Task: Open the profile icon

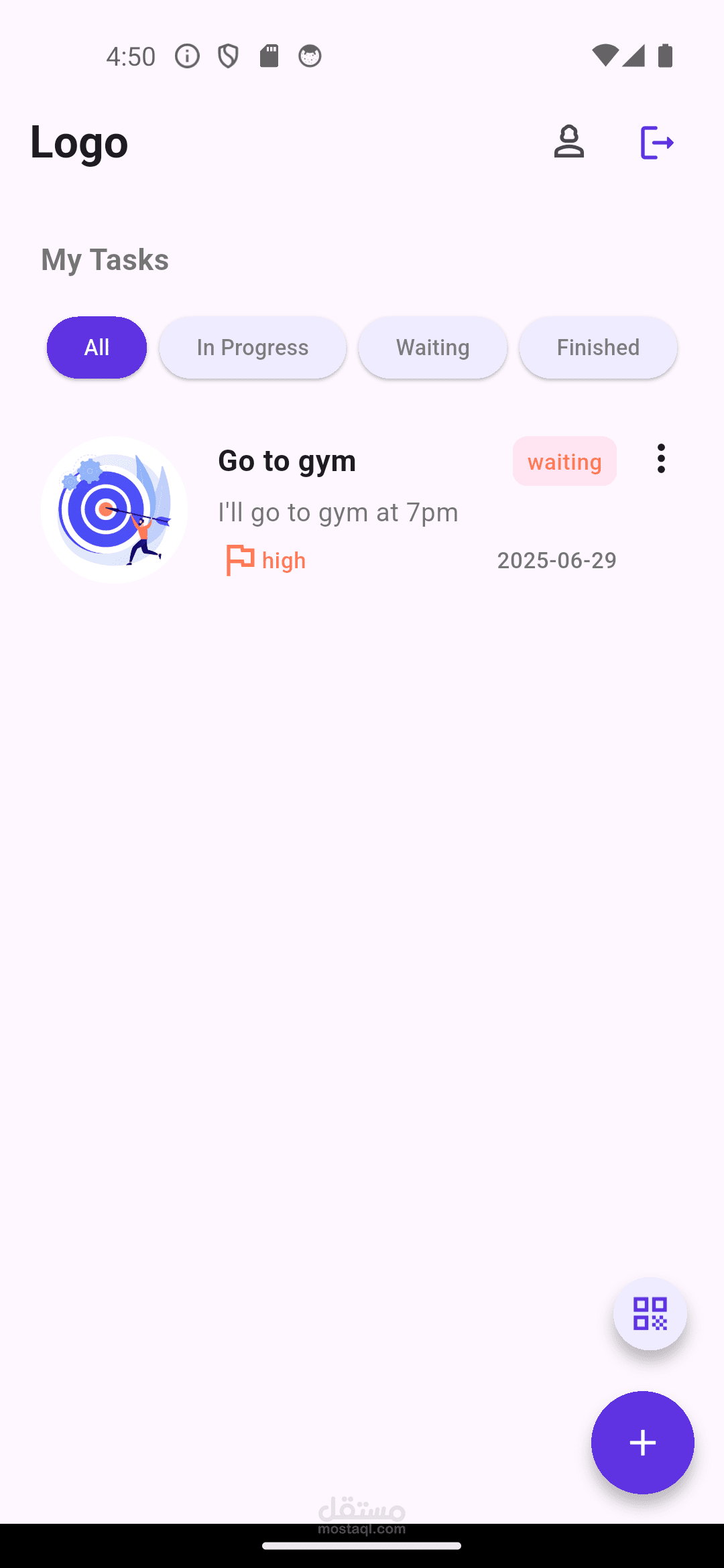Action: tap(568, 142)
